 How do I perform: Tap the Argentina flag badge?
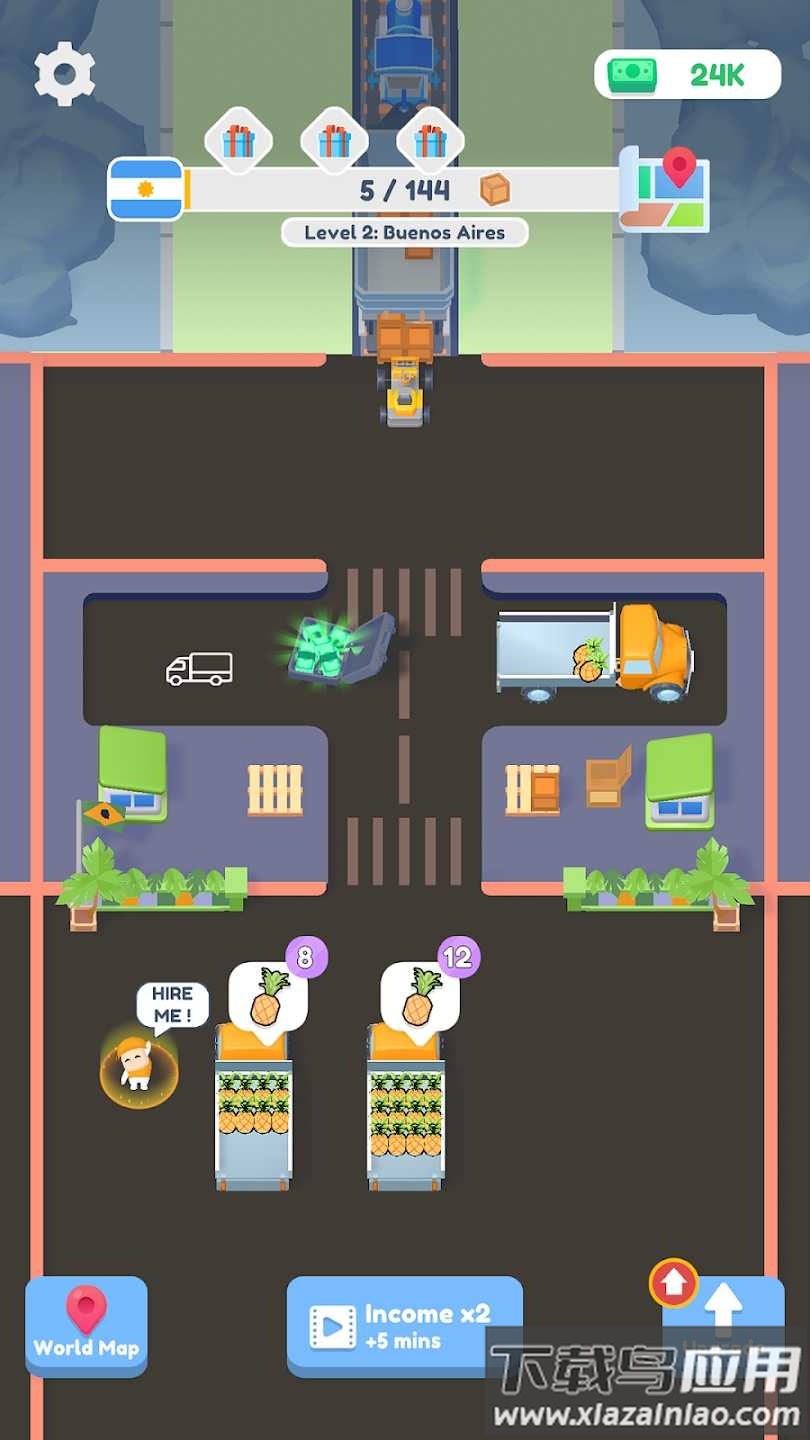(x=145, y=187)
